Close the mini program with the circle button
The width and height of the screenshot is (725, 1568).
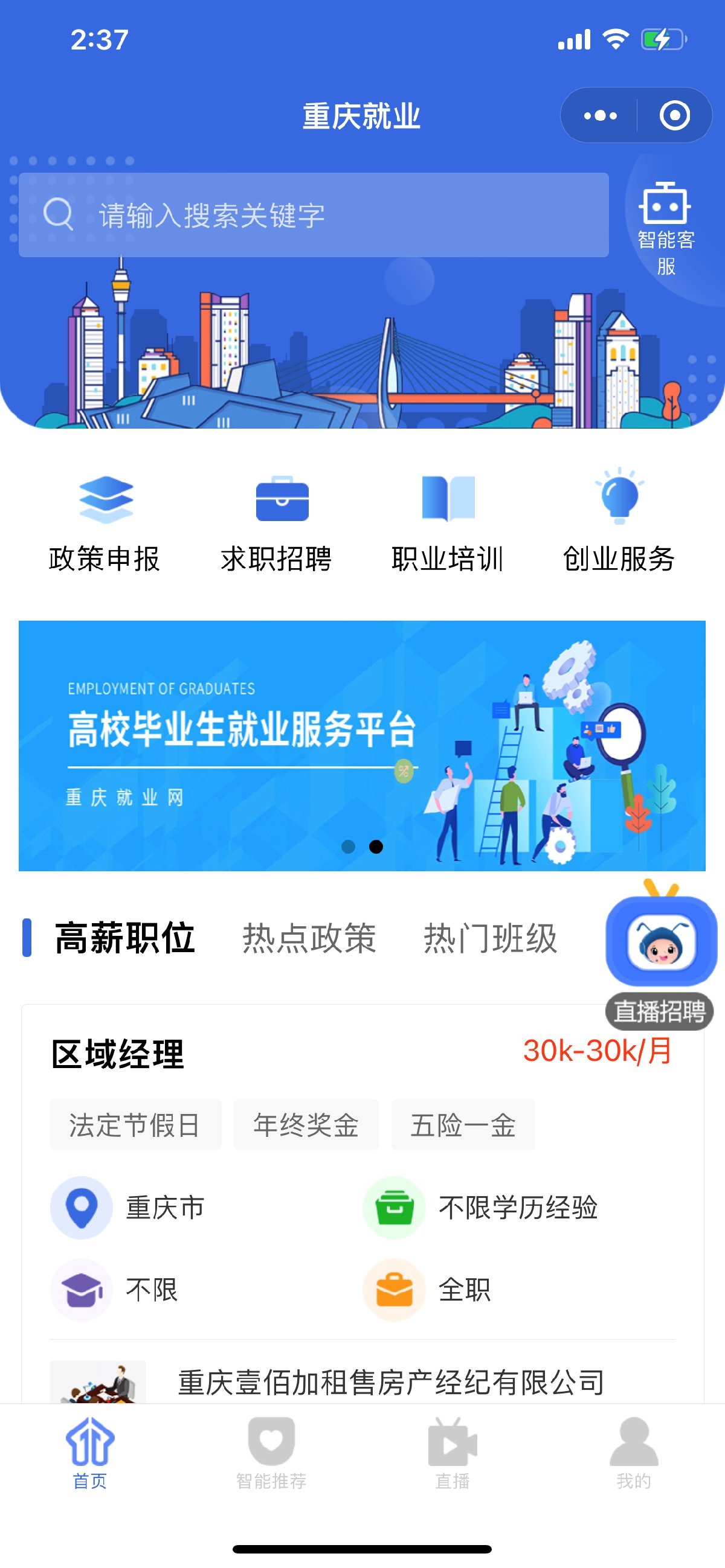pyautogui.click(x=674, y=116)
